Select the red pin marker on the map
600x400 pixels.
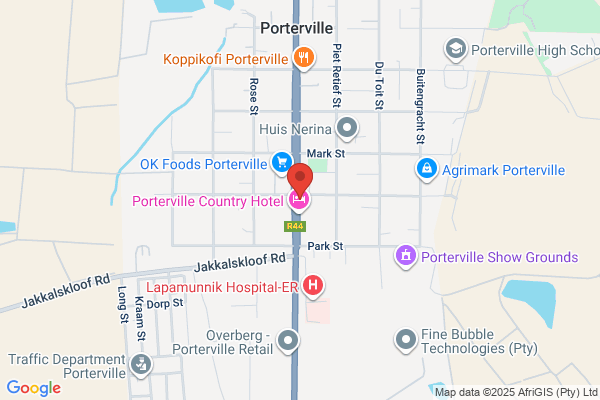300,180
